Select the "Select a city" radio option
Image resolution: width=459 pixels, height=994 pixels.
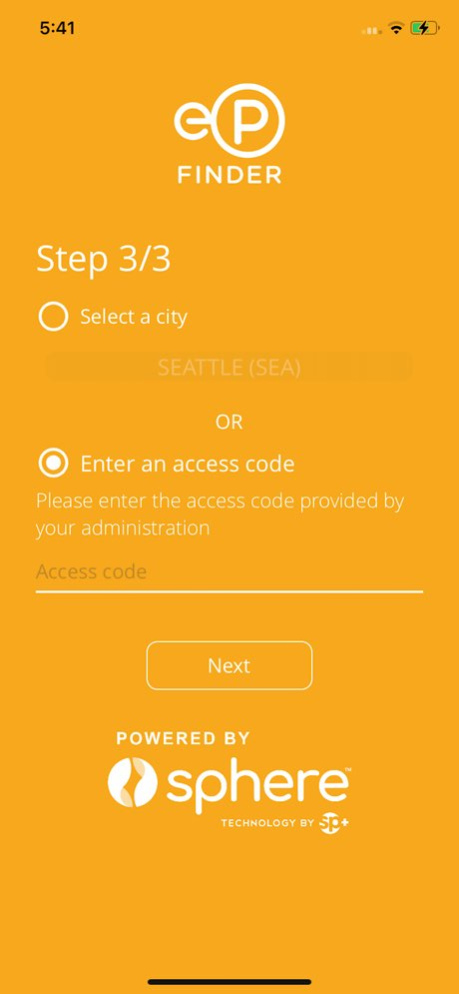(x=53, y=316)
